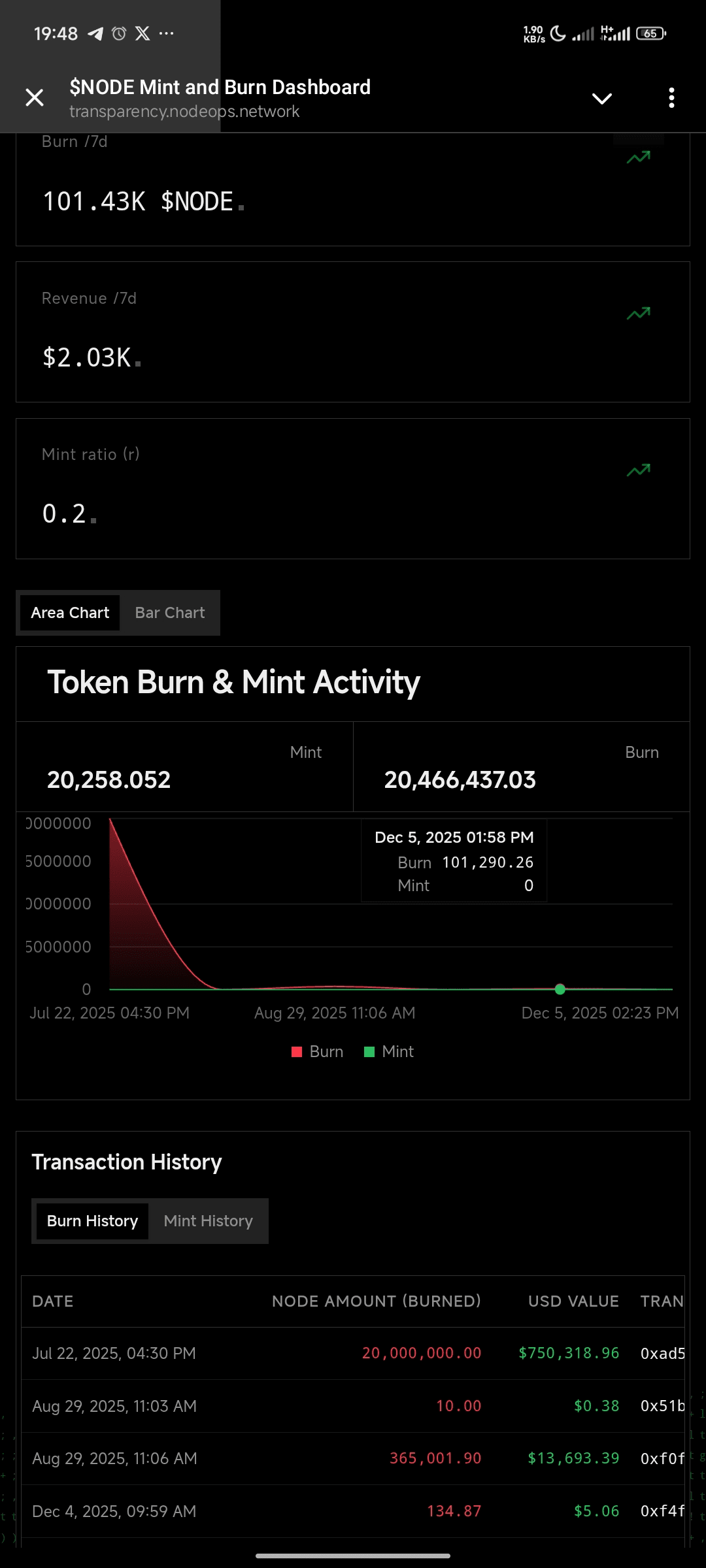Open transaction hash 0xad5 link
The image size is (706, 1568).
tap(662, 1353)
